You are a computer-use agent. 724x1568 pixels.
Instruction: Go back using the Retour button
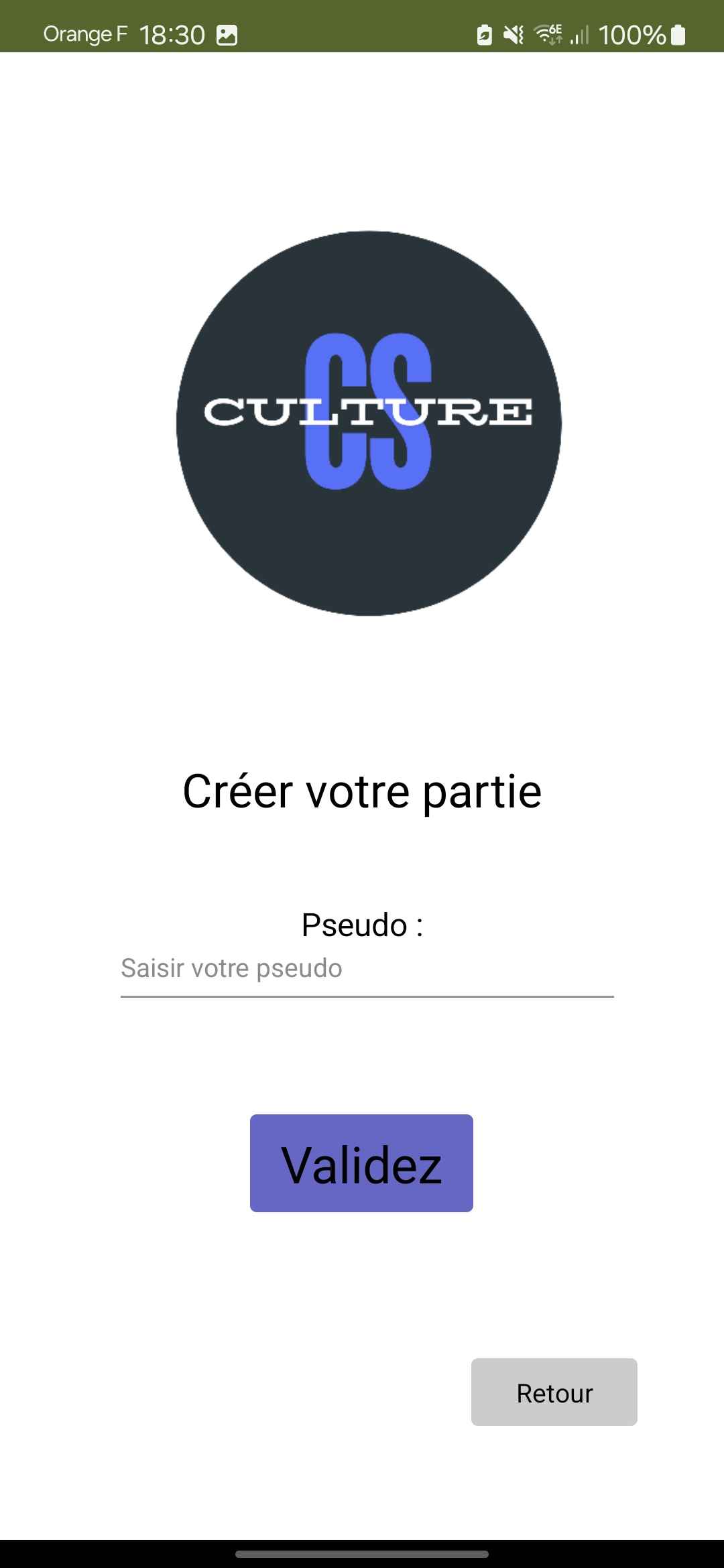click(554, 1393)
